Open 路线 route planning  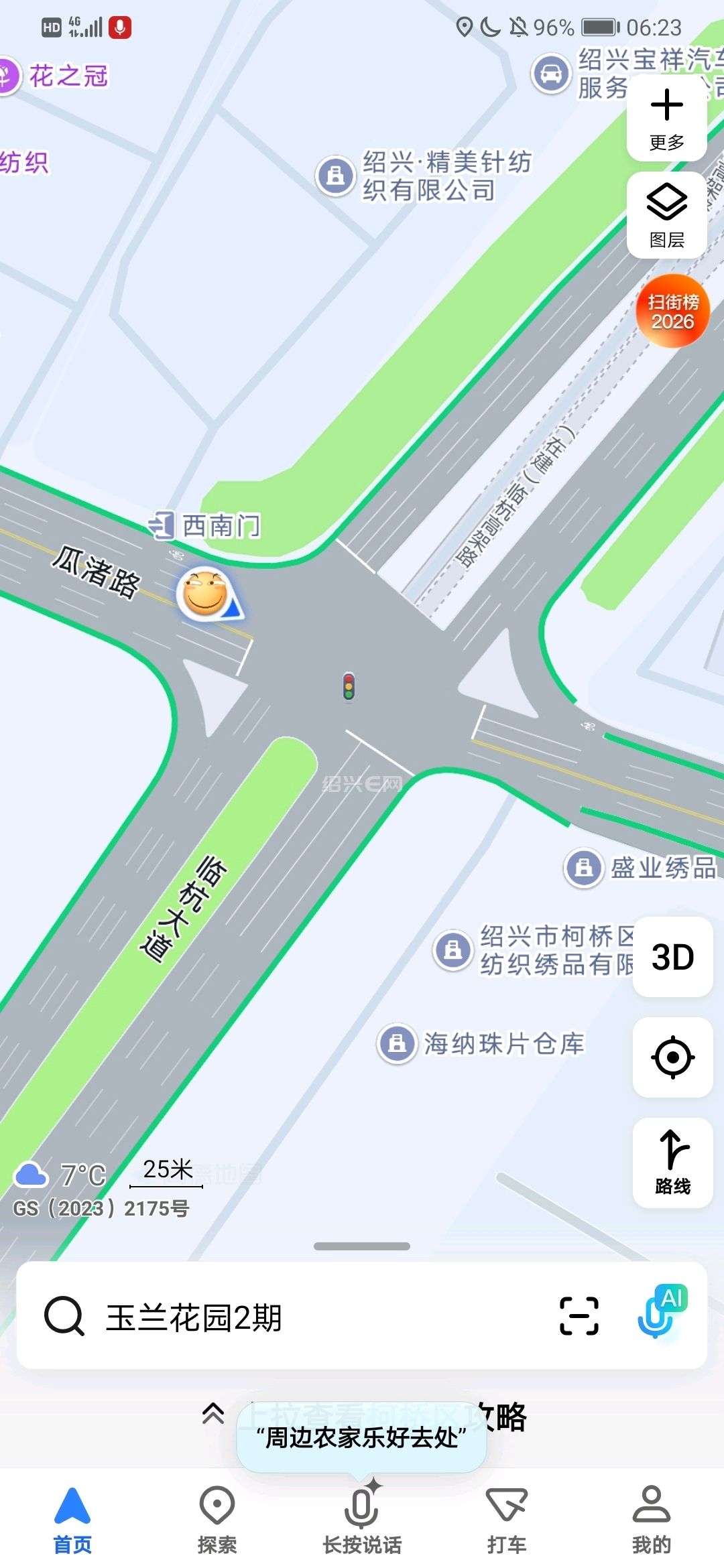[x=672, y=1163]
